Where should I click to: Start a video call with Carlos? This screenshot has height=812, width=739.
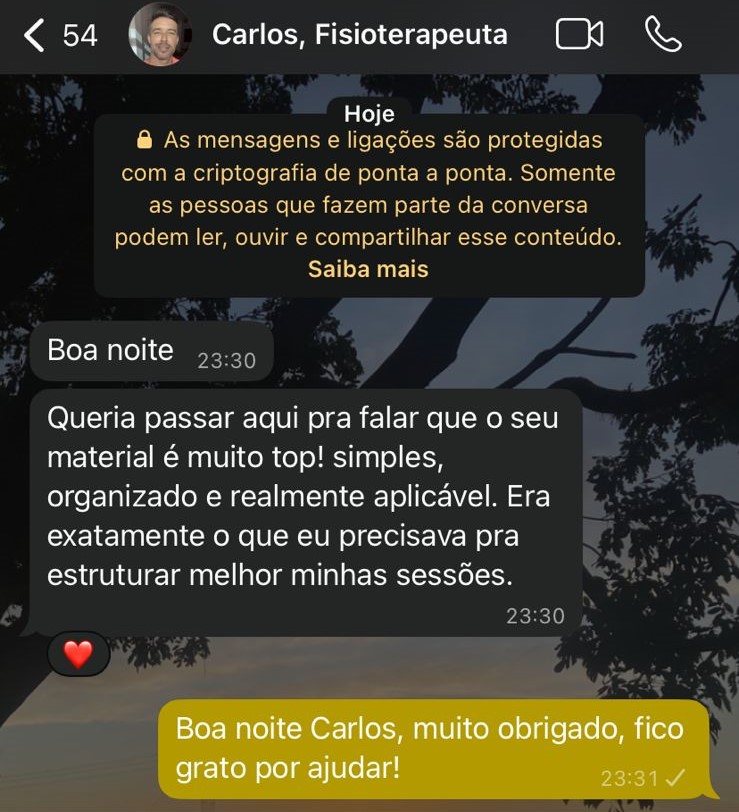point(579,35)
